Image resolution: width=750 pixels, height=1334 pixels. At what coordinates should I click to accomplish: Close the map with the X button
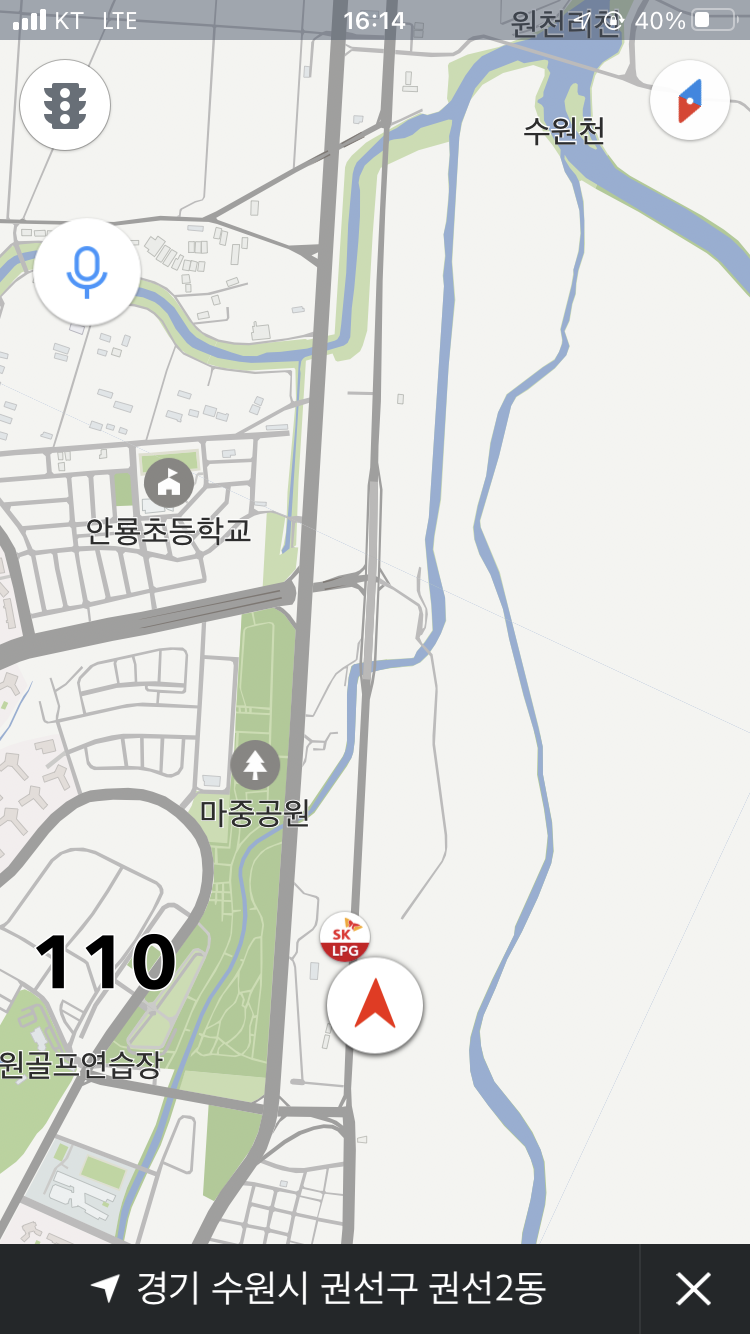pyautogui.click(x=693, y=1289)
